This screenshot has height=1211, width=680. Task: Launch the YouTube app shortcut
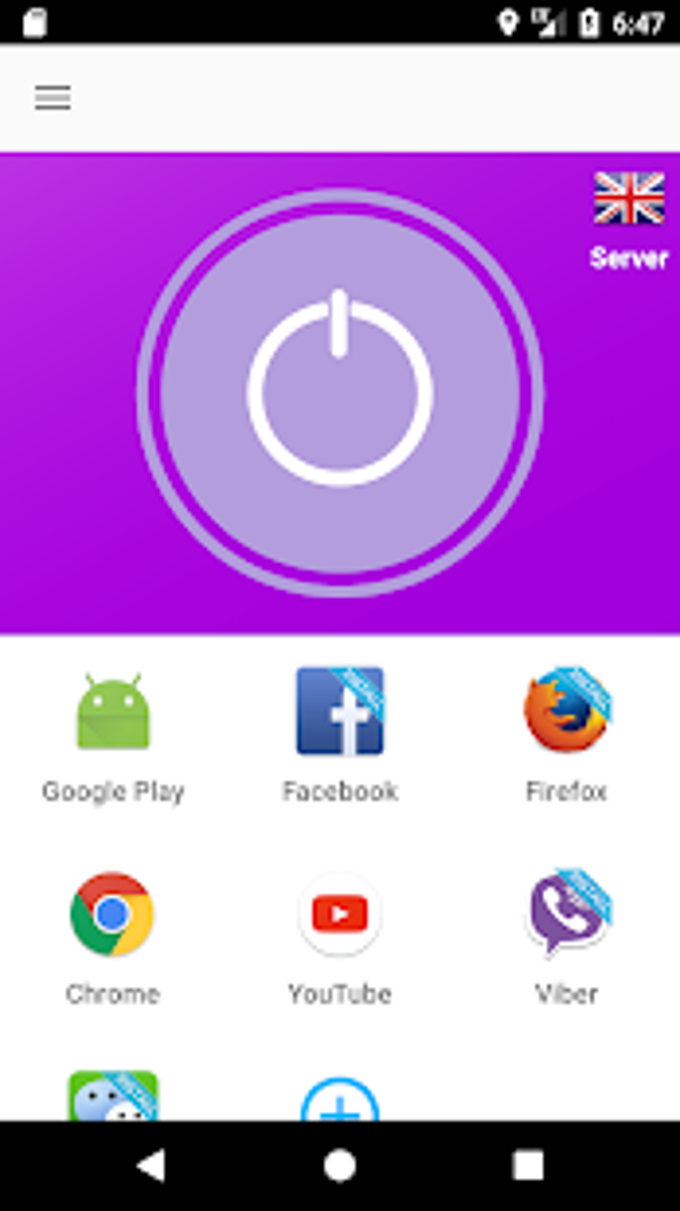(x=340, y=914)
